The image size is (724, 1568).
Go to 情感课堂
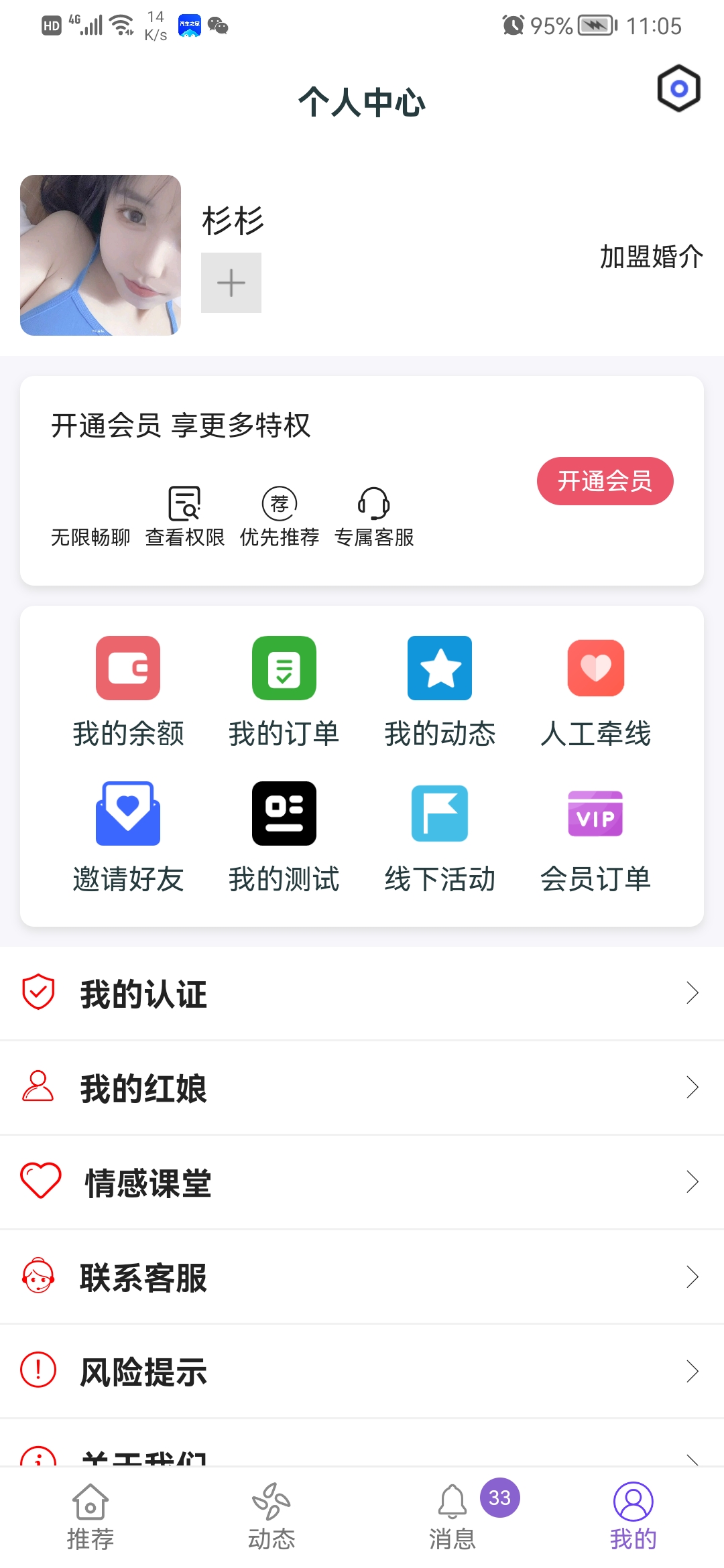coord(362,1182)
